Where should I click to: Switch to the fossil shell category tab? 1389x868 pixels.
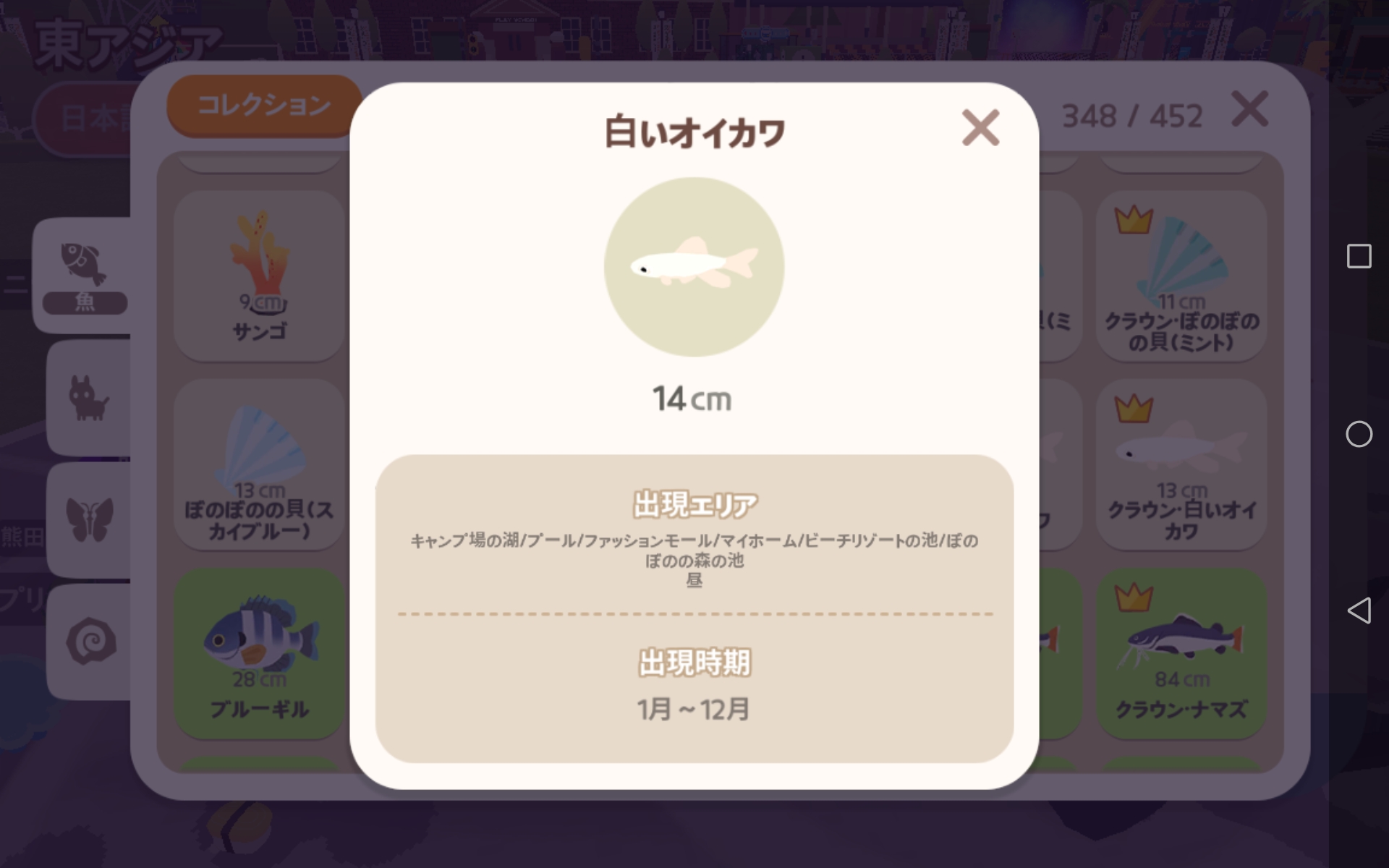click(90, 641)
